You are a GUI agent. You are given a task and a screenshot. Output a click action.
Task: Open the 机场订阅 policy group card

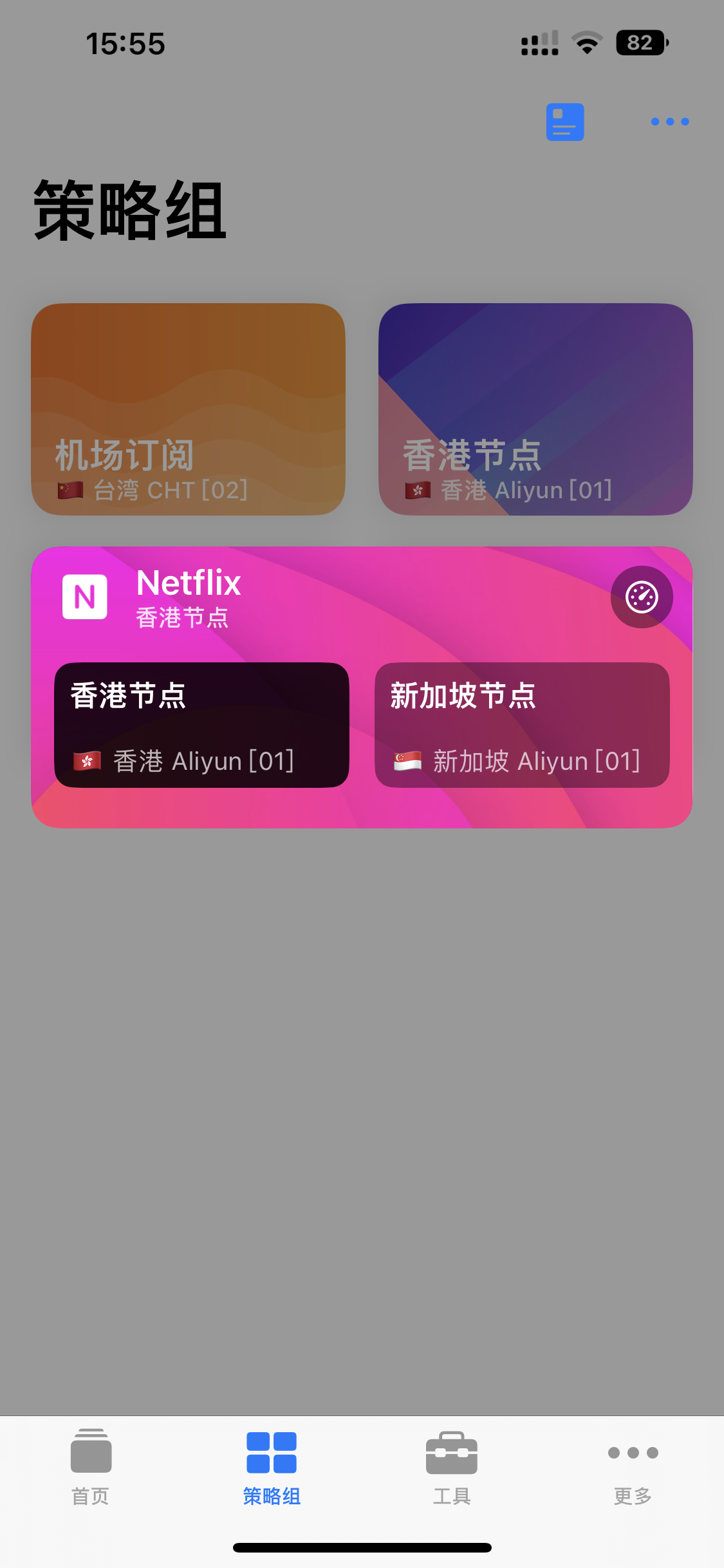pyautogui.click(x=188, y=409)
